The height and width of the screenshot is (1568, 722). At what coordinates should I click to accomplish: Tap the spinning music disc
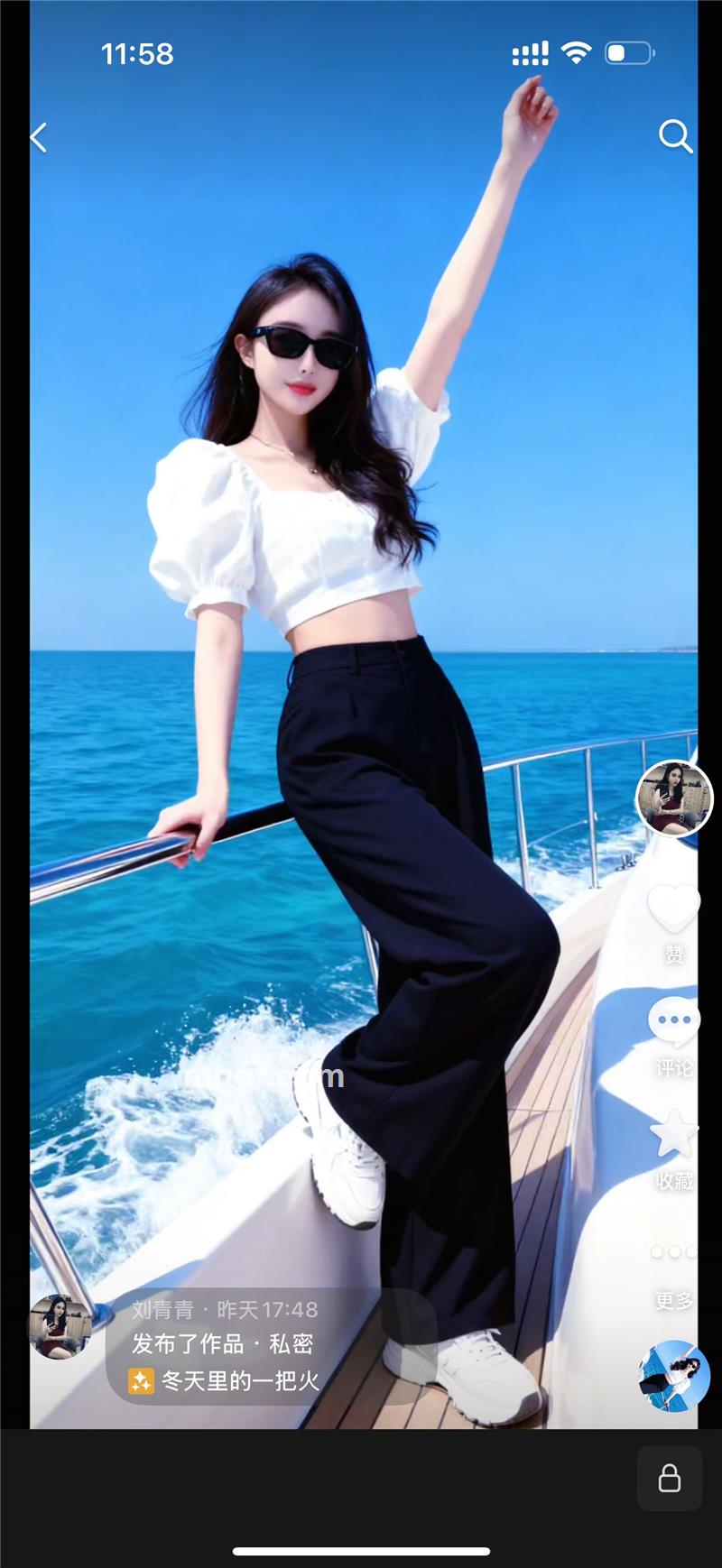tap(674, 1376)
